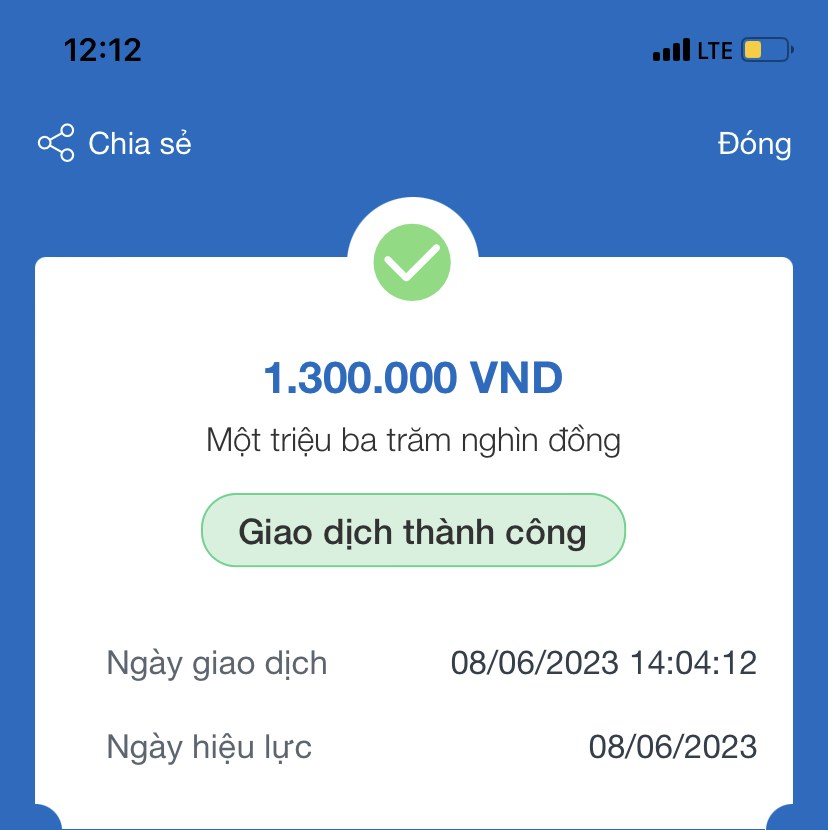Share this transaction receipt via Chia sẻ
Screen dimensions: 828x830
115,143
